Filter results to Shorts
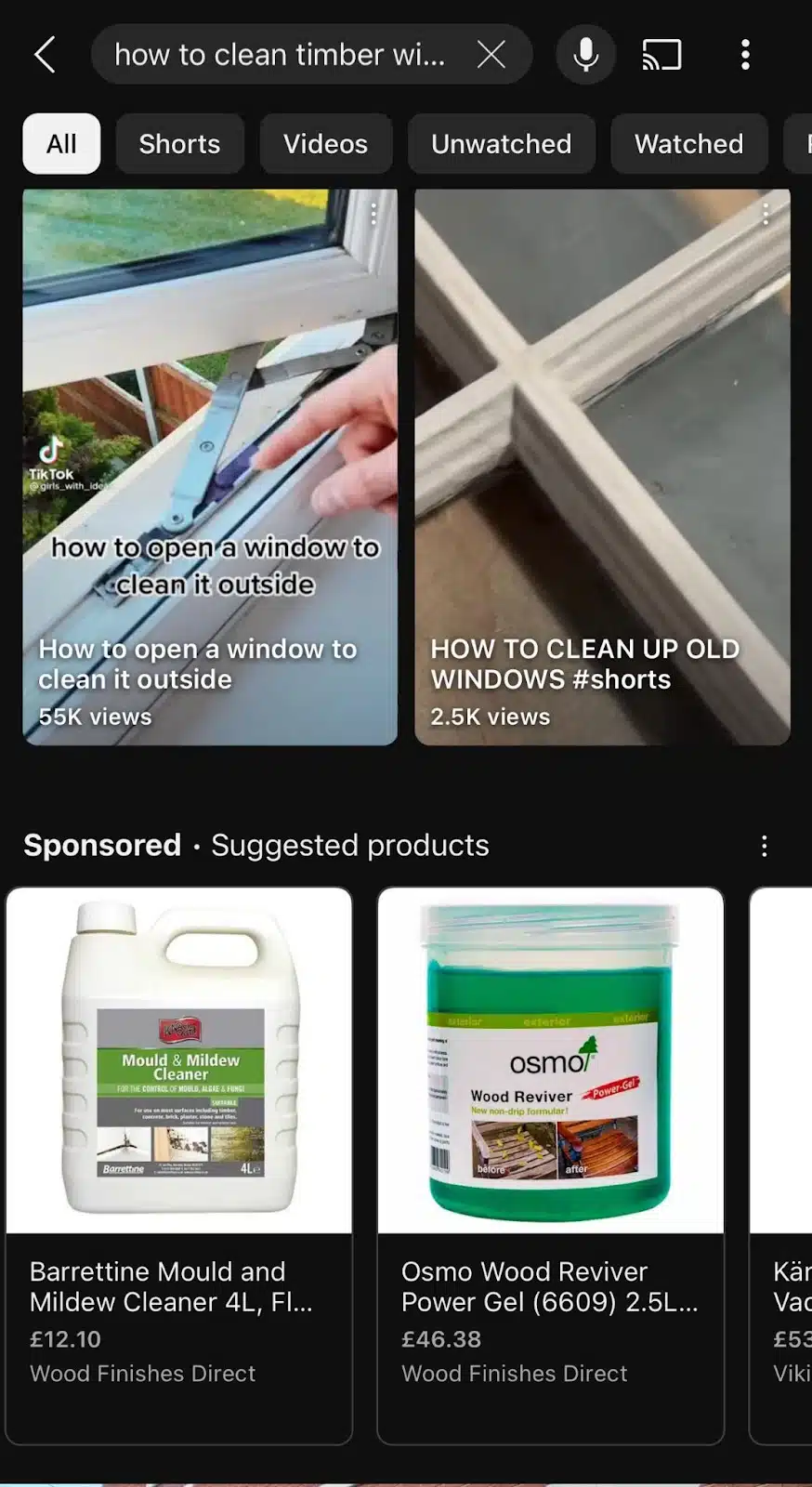Viewport: 812px width, 1487px height. (x=179, y=144)
